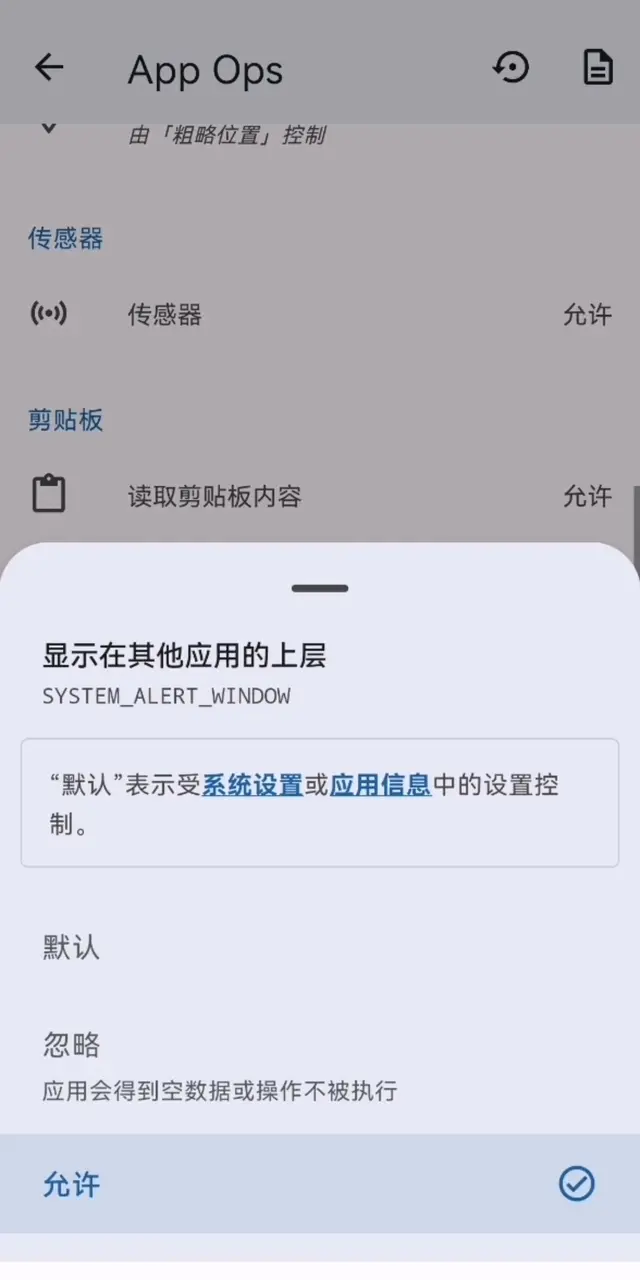
Task: Open the 应用信息 link
Action: point(380,785)
